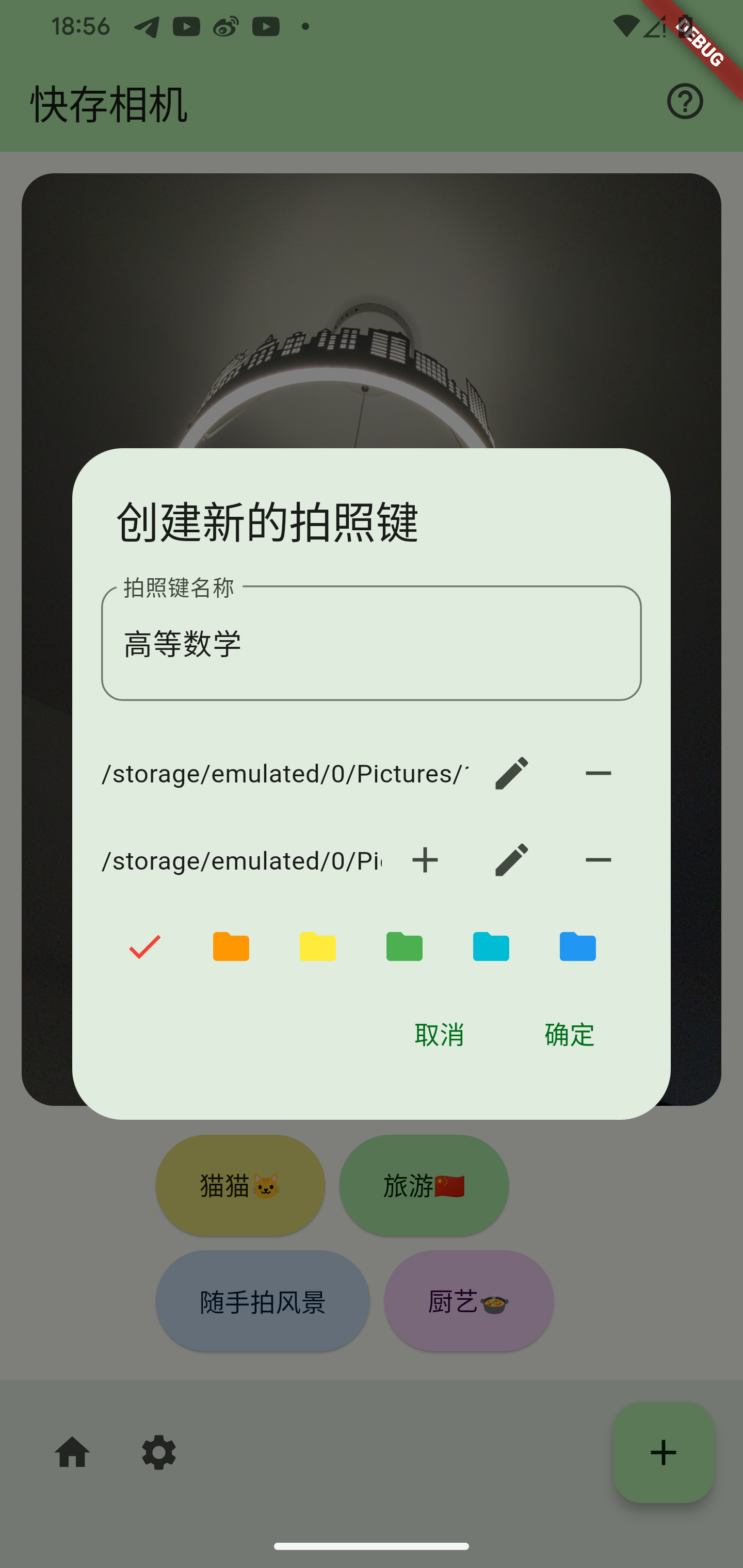Choose the yellow folder color
The height and width of the screenshot is (1568, 743).
point(317,946)
